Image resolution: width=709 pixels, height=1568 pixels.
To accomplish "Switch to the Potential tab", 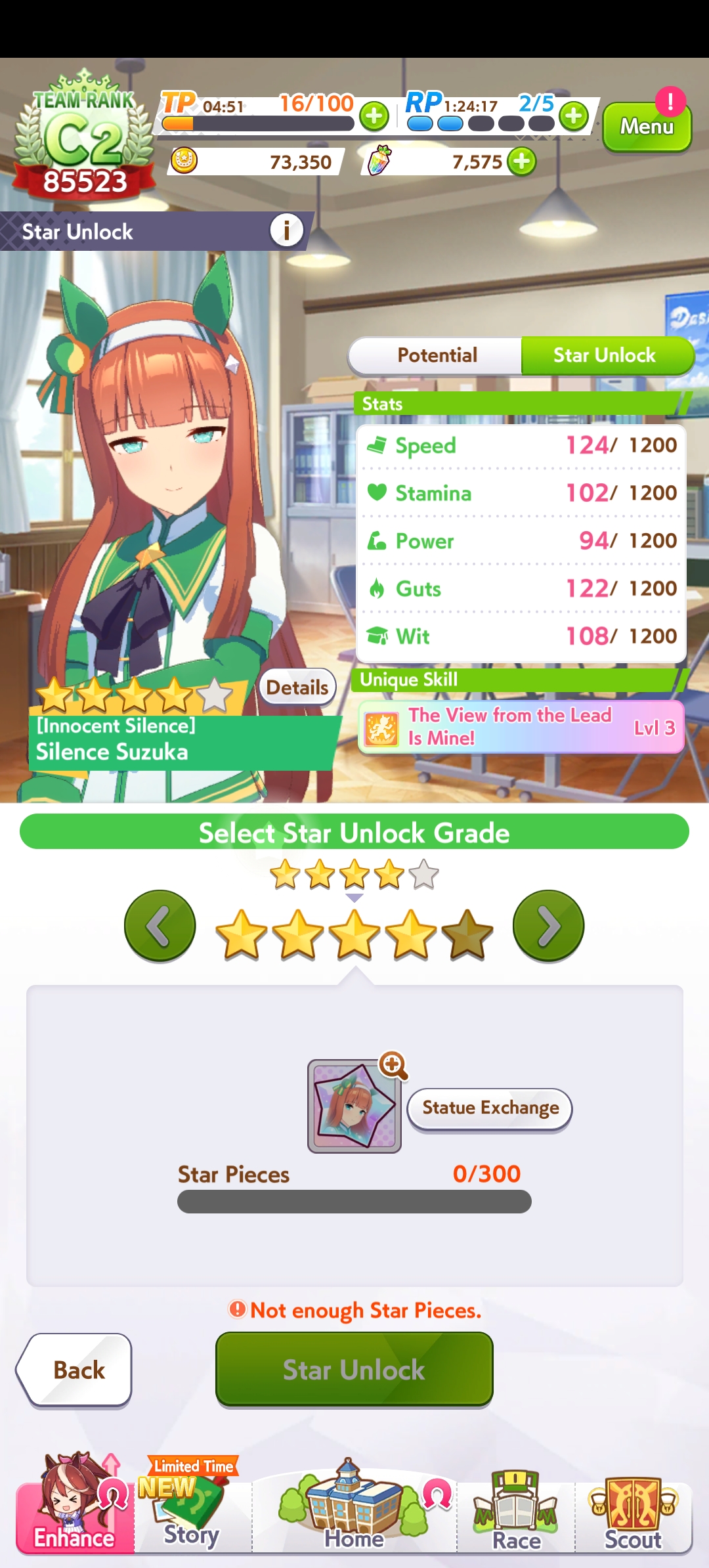I will coord(437,356).
